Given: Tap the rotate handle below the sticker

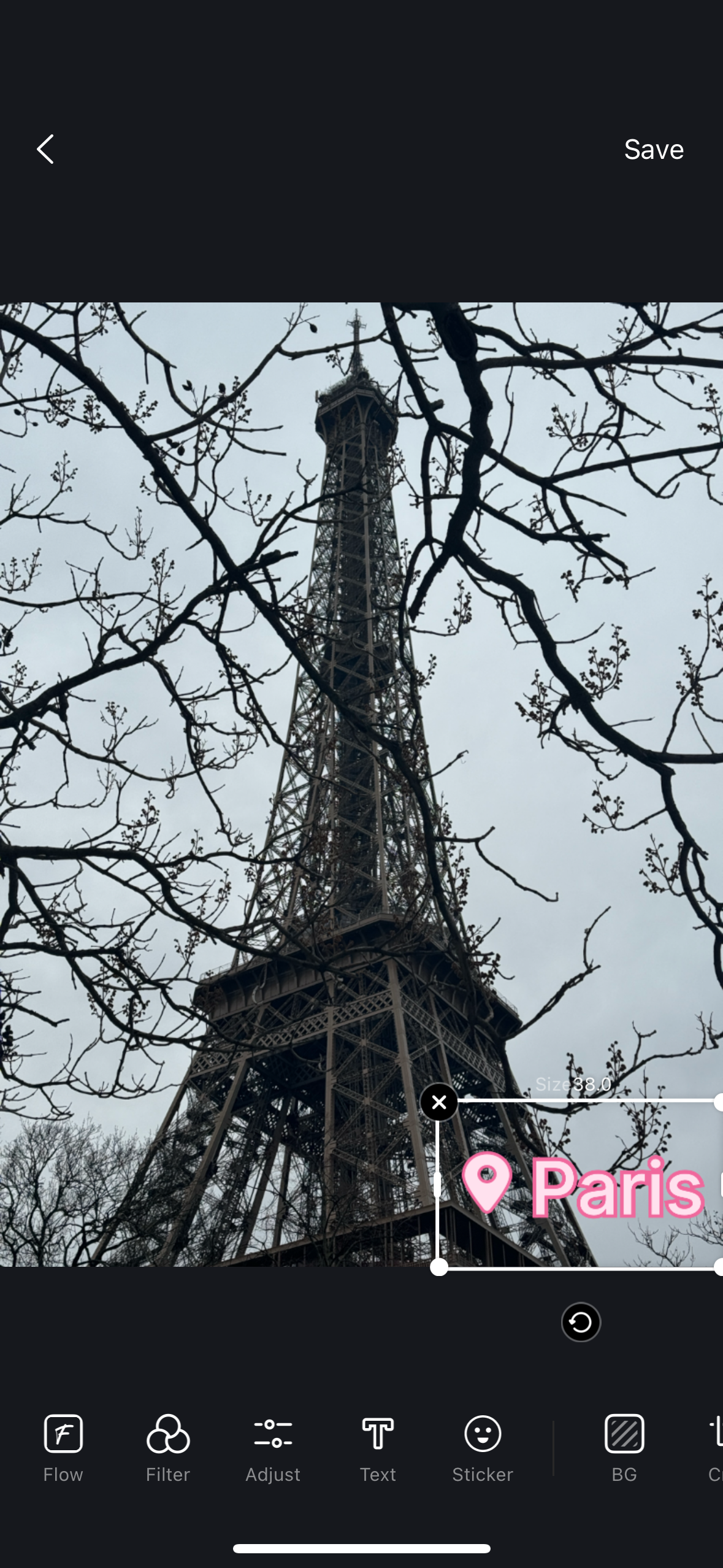Looking at the screenshot, I should (x=580, y=1322).
